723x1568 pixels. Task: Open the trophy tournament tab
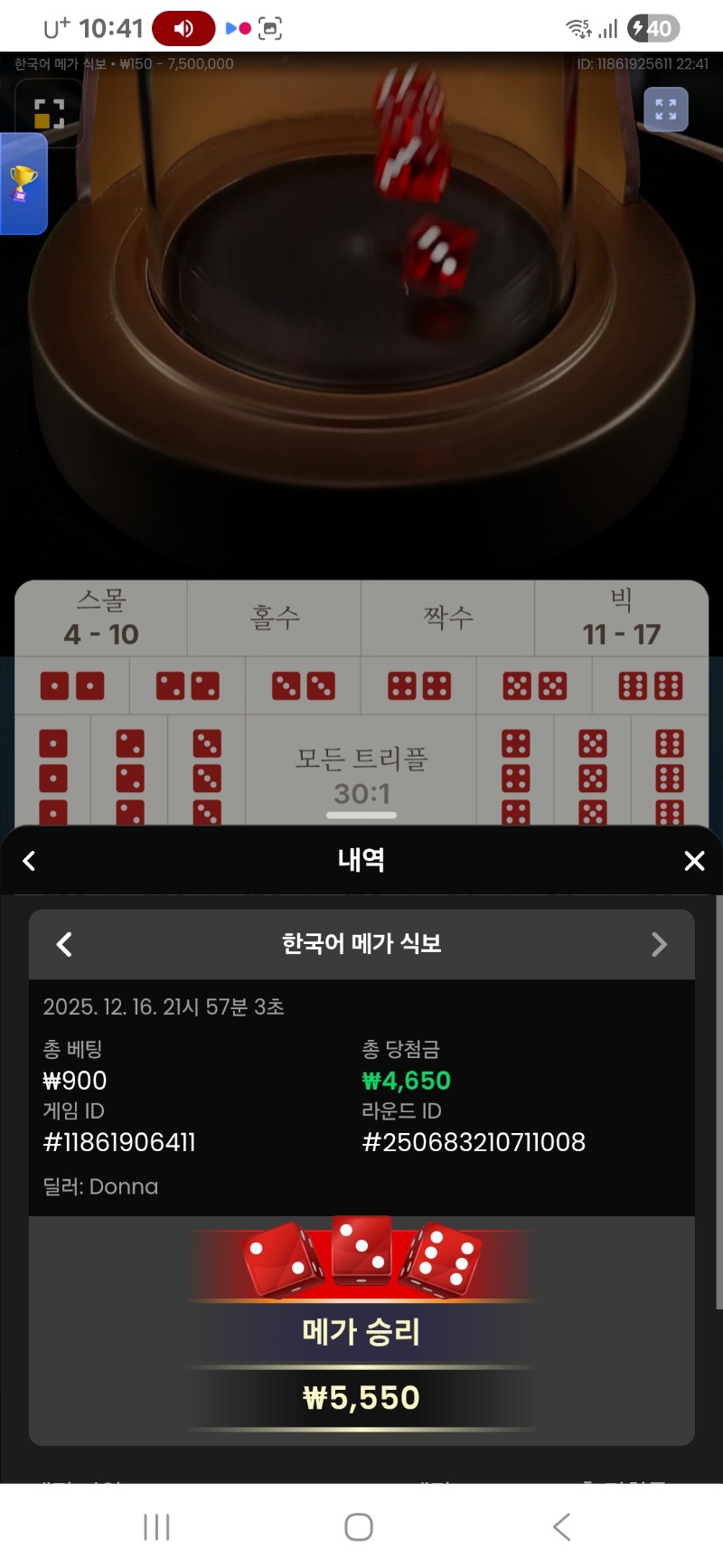tap(23, 184)
